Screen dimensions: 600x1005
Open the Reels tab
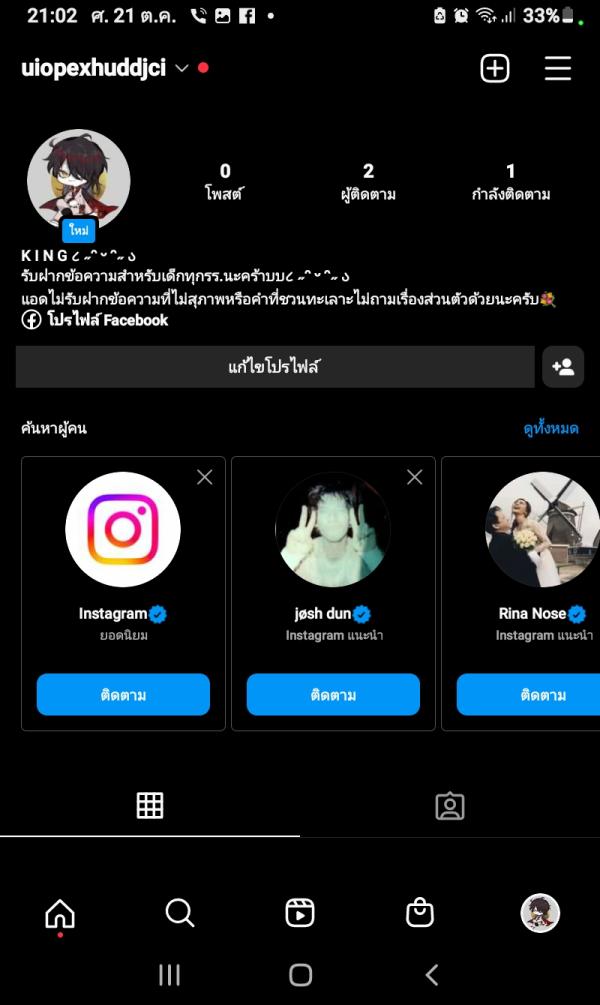click(300, 913)
